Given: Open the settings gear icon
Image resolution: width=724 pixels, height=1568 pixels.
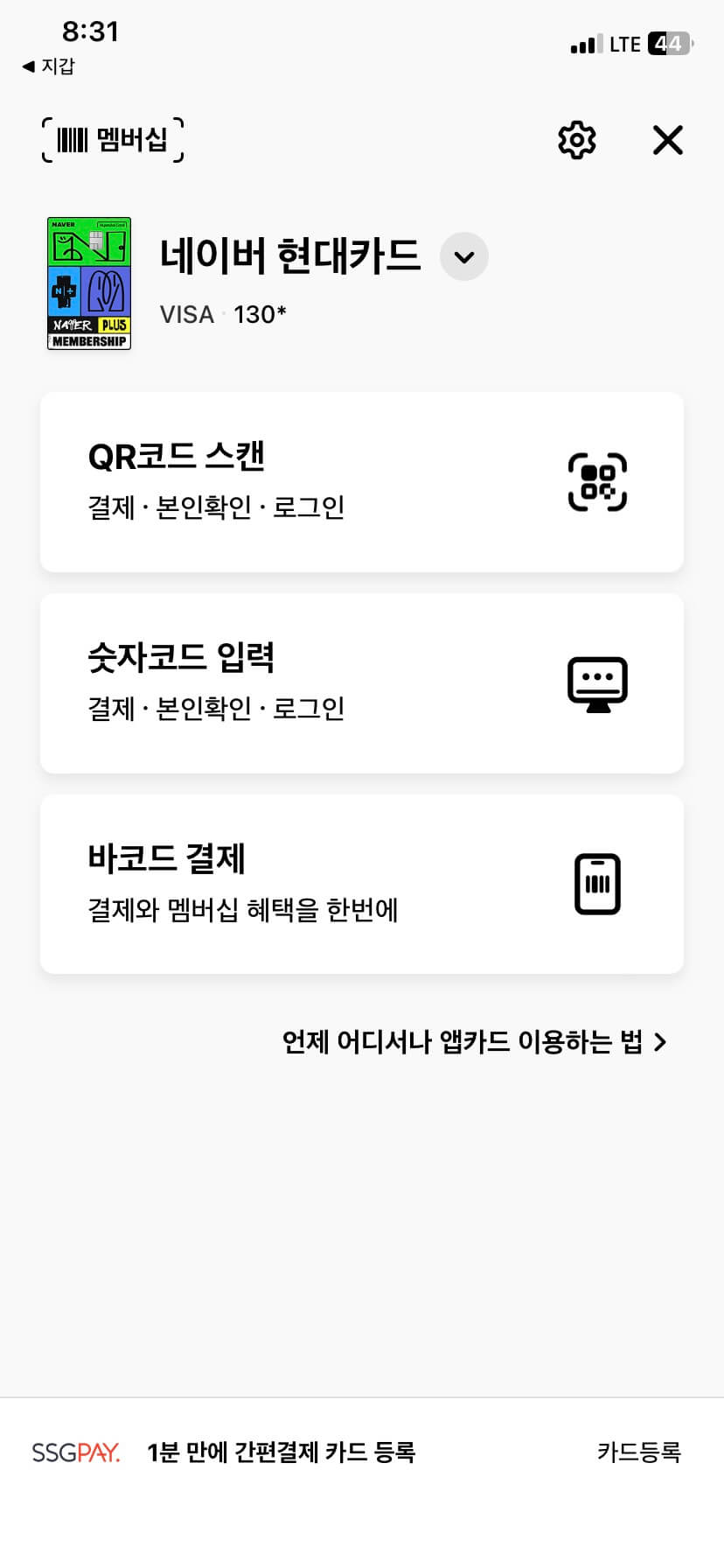Looking at the screenshot, I should pyautogui.click(x=575, y=139).
